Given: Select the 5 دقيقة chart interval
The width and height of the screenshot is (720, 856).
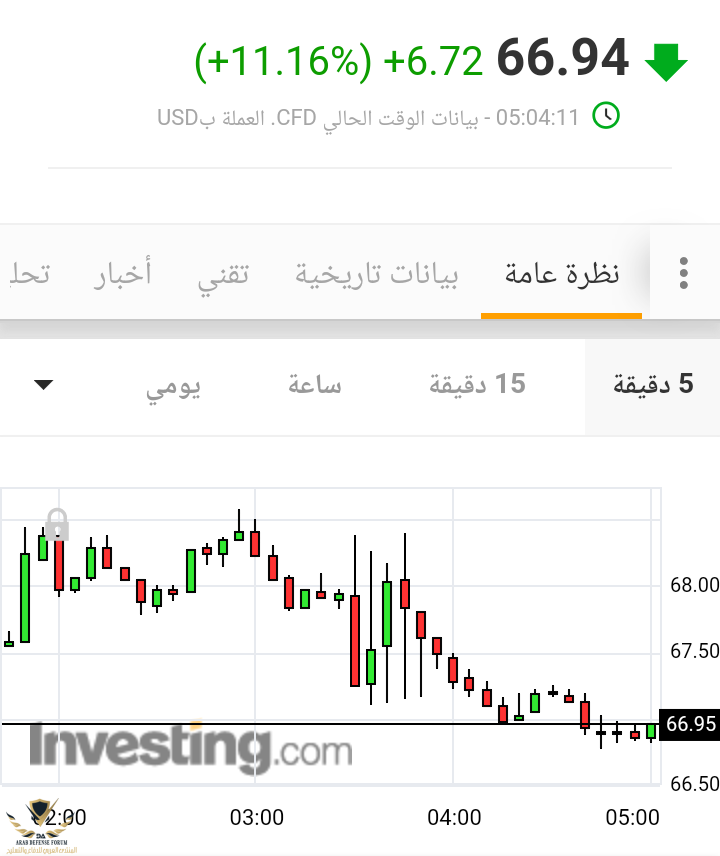Looking at the screenshot, I should 652,384.
